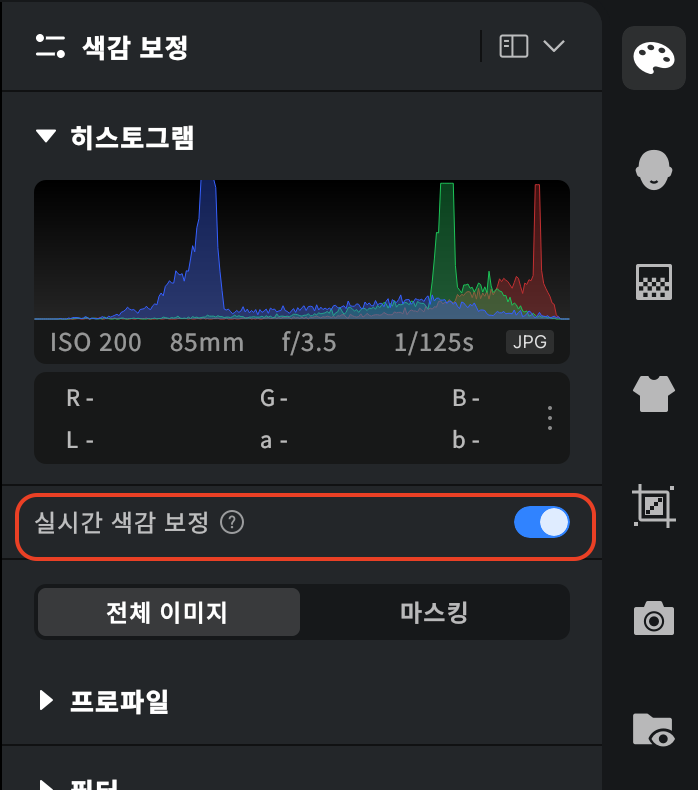Open the color palette tool
This screenshot has height=790, width=698.
point(654,59)
